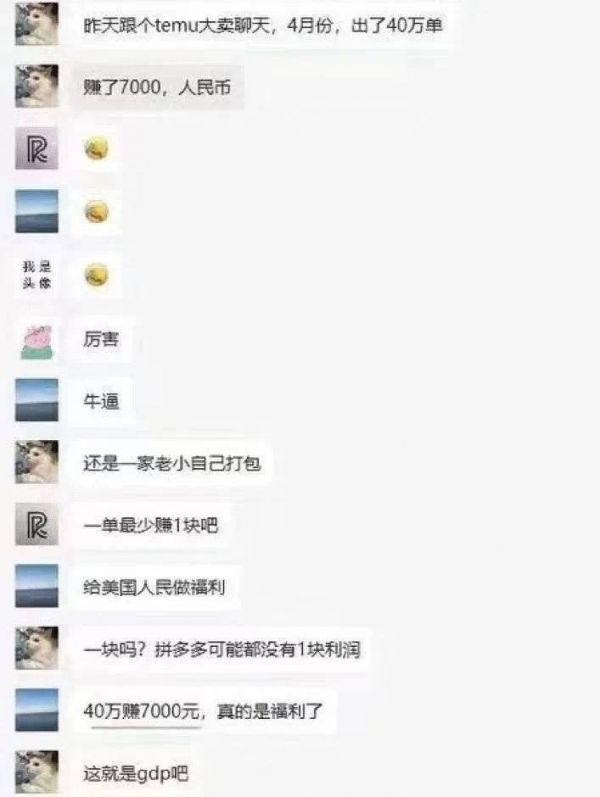Viewport: 600px width, 797px height.
Task: View profile of sender of "还是一家老小自己打包"
Action: click(36, 463)
